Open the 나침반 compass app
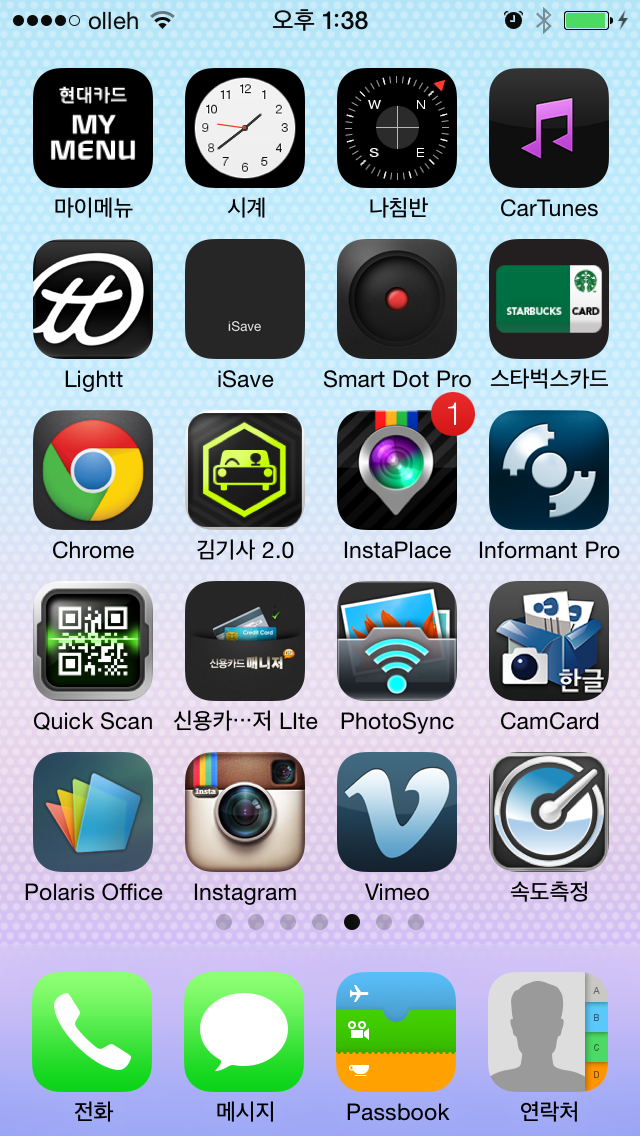 tap(397, 128)
